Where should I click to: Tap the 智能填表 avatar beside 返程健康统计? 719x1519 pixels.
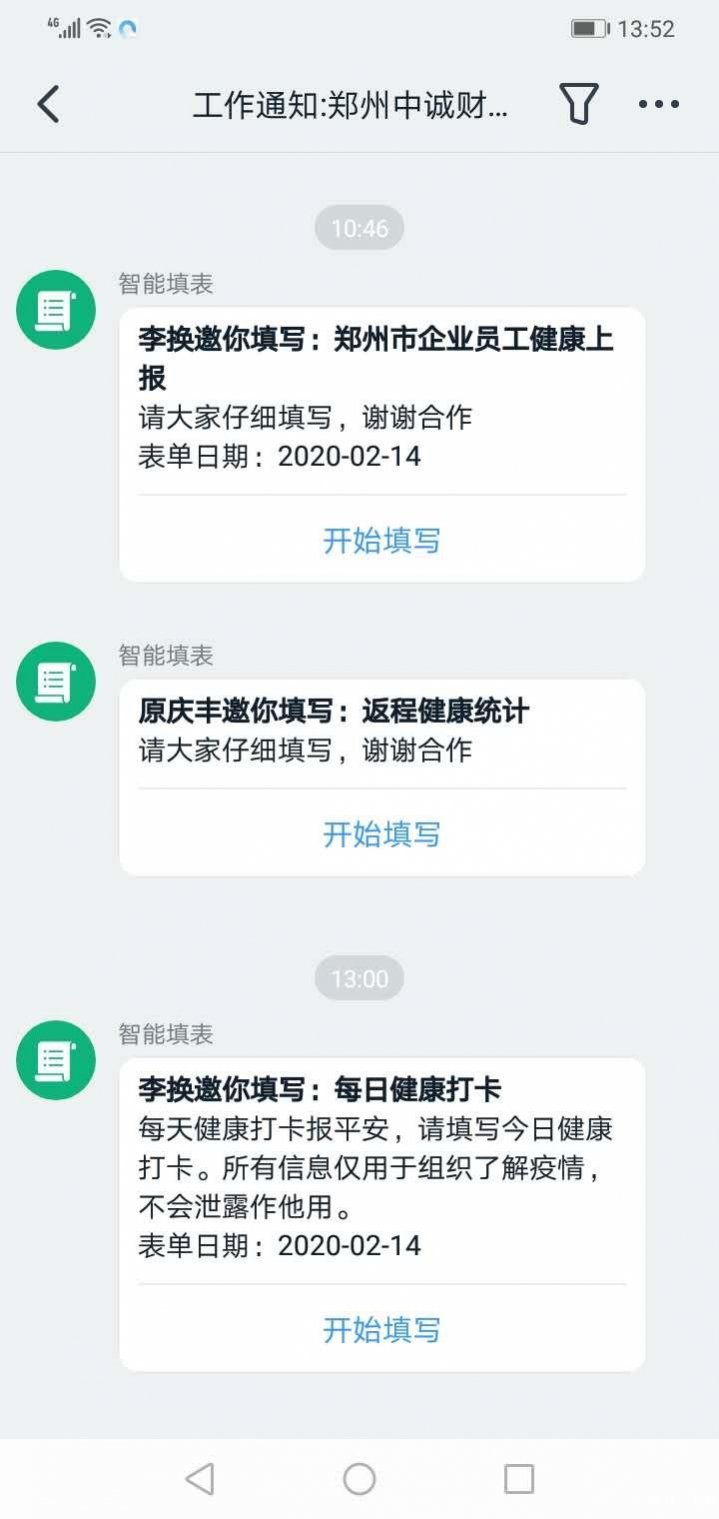point(56,682)
